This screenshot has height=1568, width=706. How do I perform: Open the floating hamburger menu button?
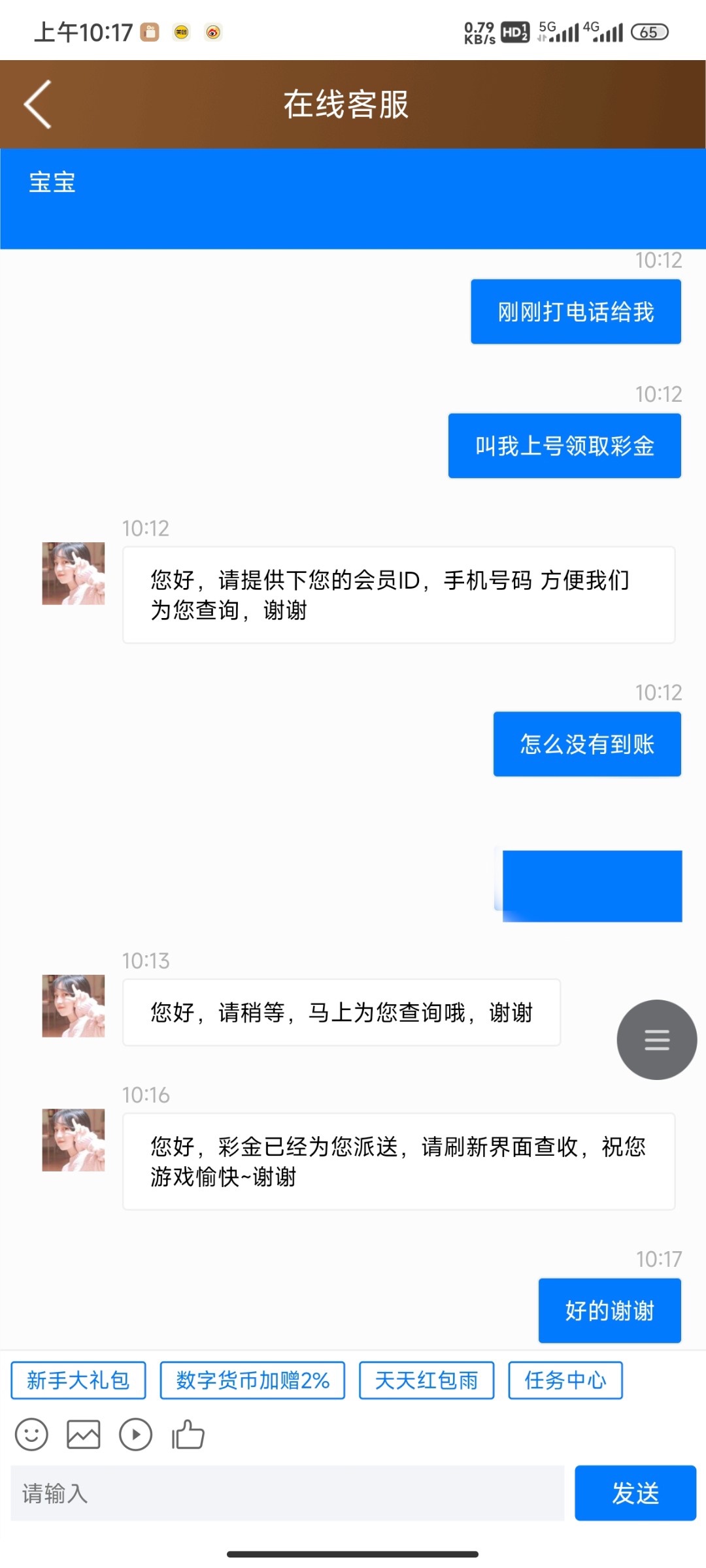click(656, 1039)
